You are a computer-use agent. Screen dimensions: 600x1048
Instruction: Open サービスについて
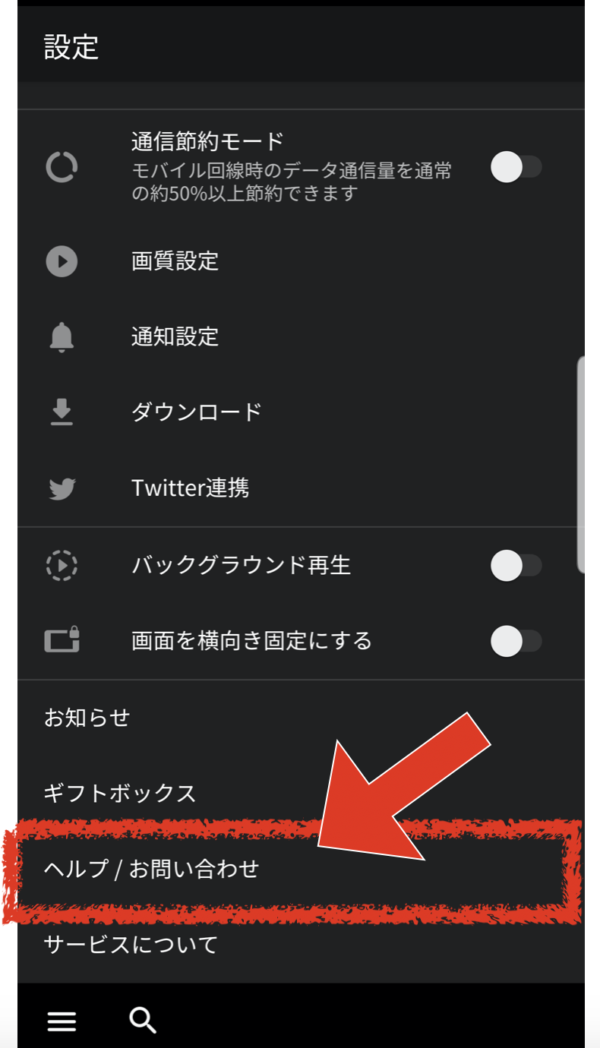pos(301,944)
